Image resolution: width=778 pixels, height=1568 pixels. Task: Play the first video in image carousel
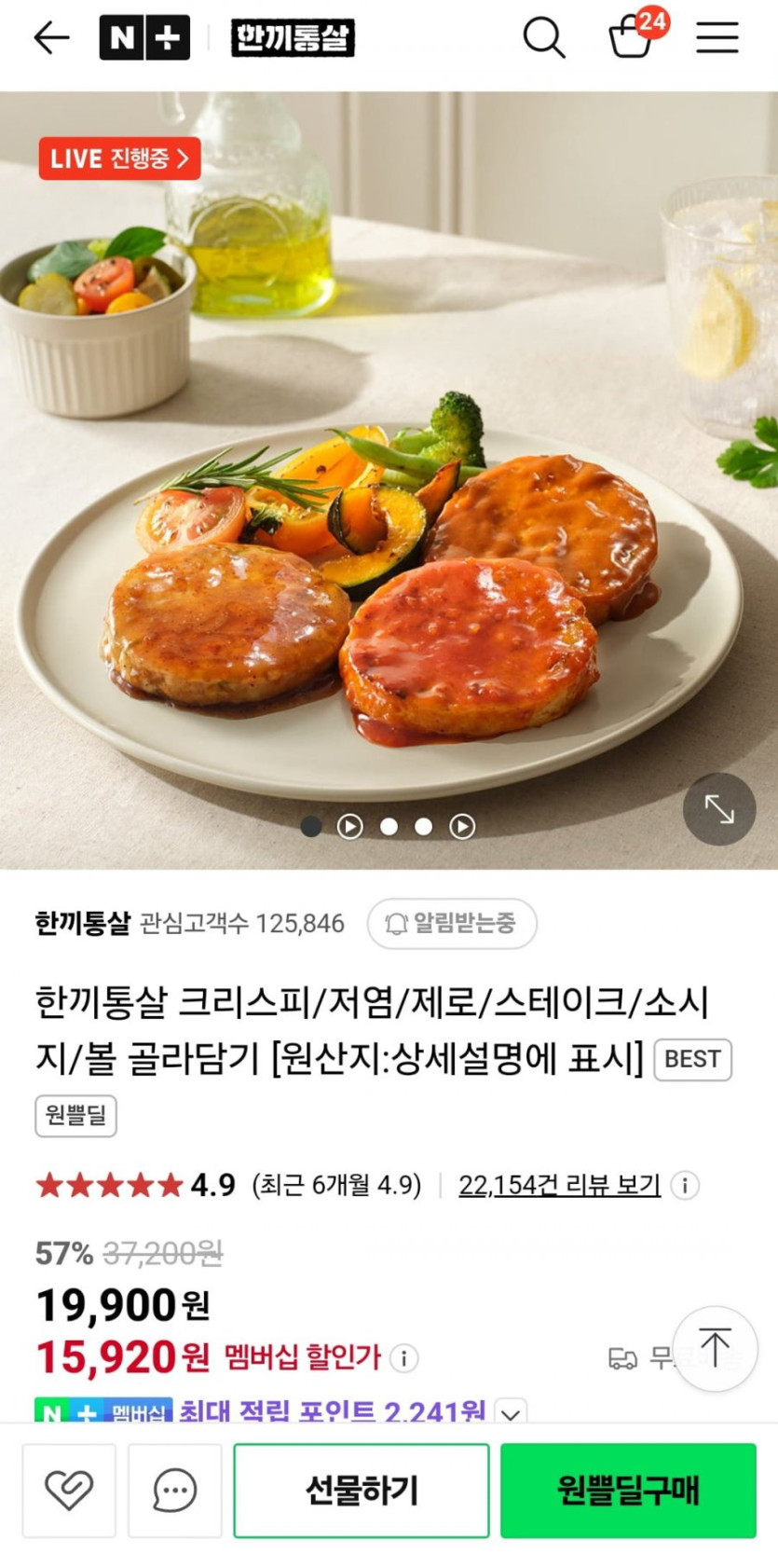click(349, 826)
